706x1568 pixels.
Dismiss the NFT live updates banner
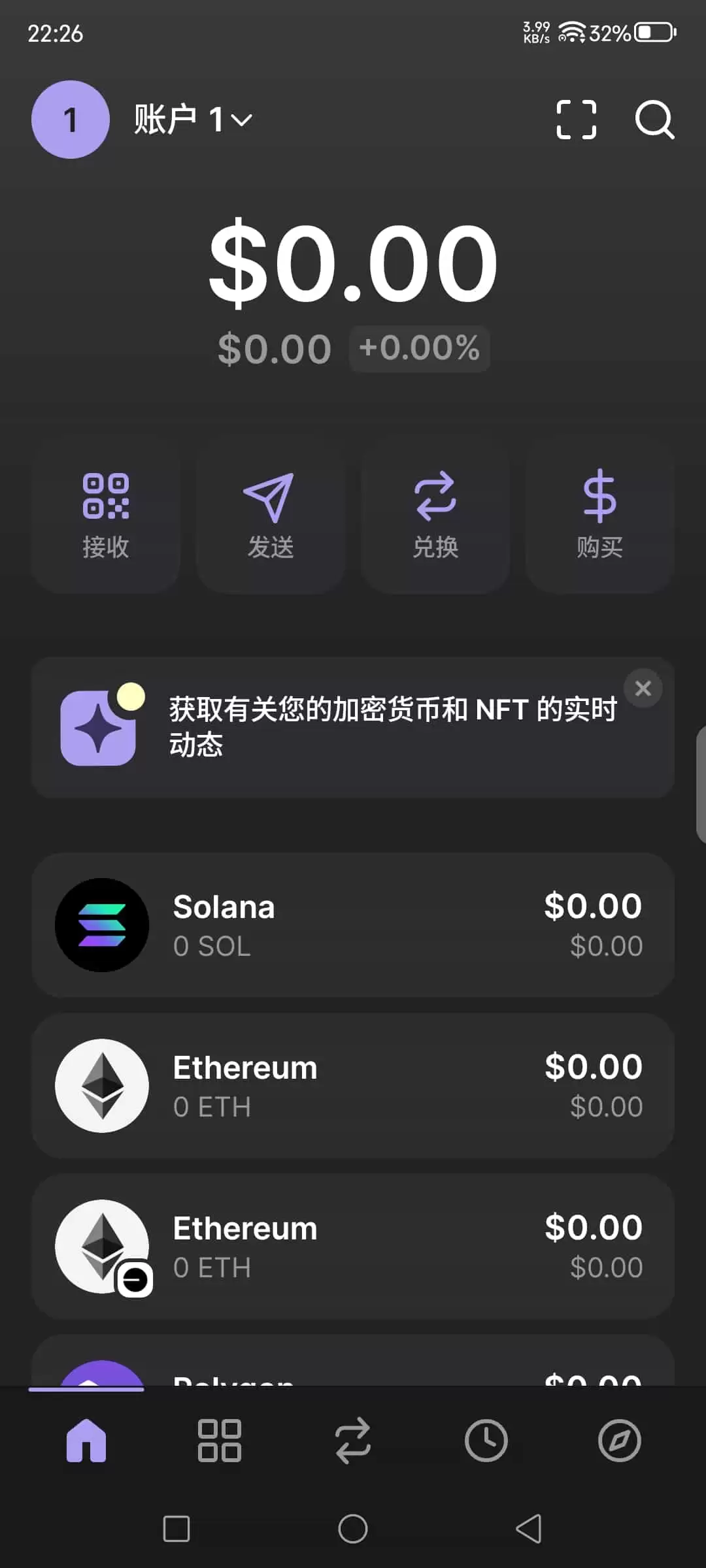[x=643, y=688]
